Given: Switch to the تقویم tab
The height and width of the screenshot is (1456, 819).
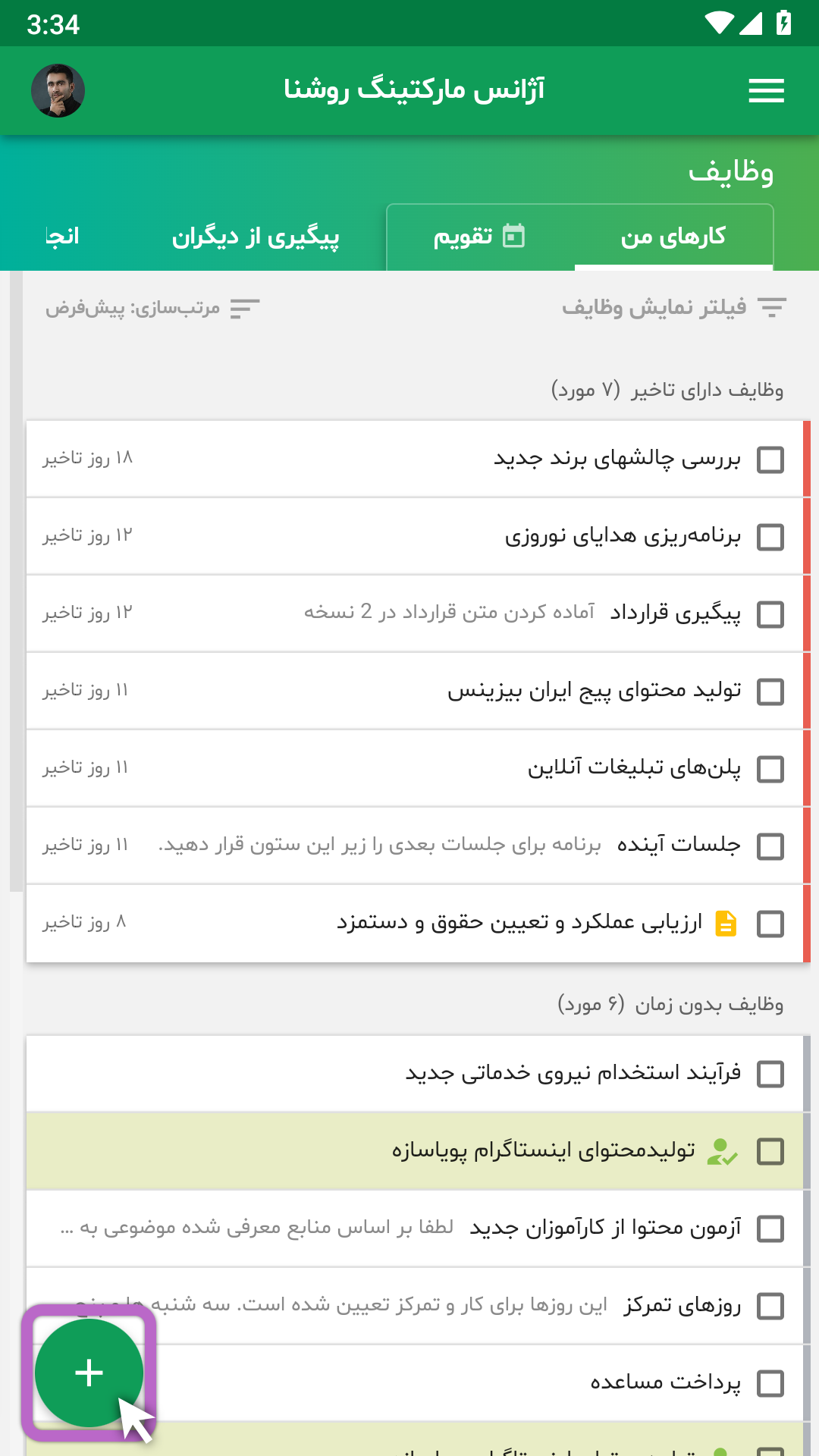Looking at the screenshot, I should [479, 237].
